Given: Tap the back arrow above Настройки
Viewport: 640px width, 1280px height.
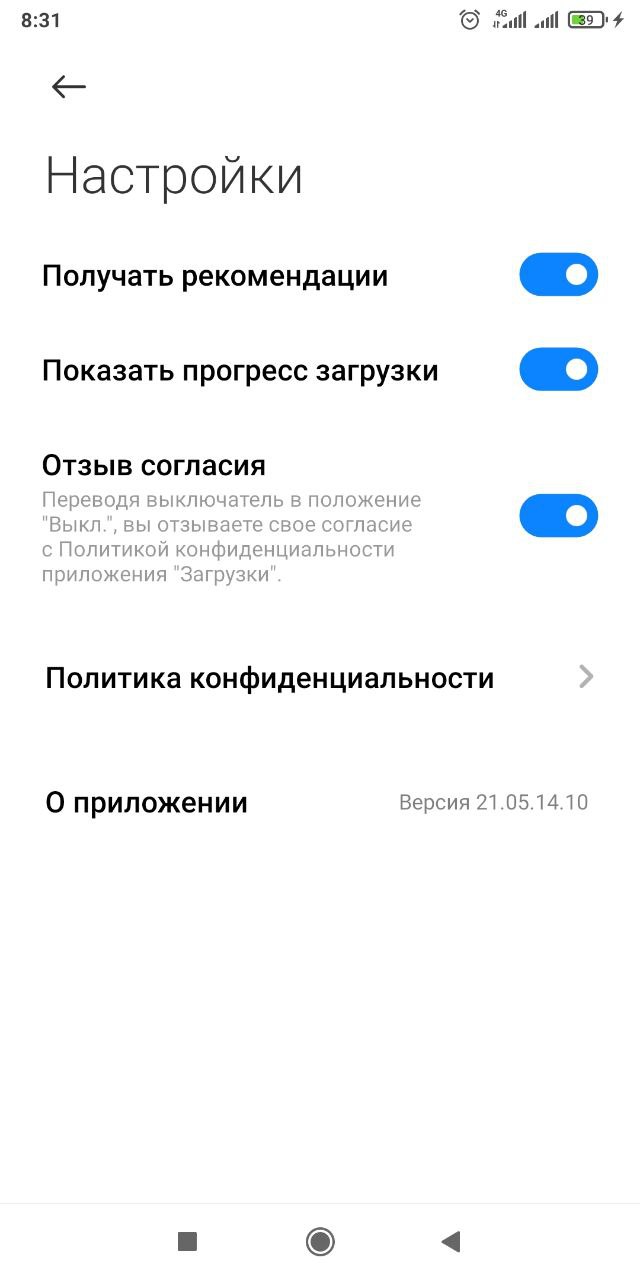Looking at the screenshot, I should (x=69, y=87).
